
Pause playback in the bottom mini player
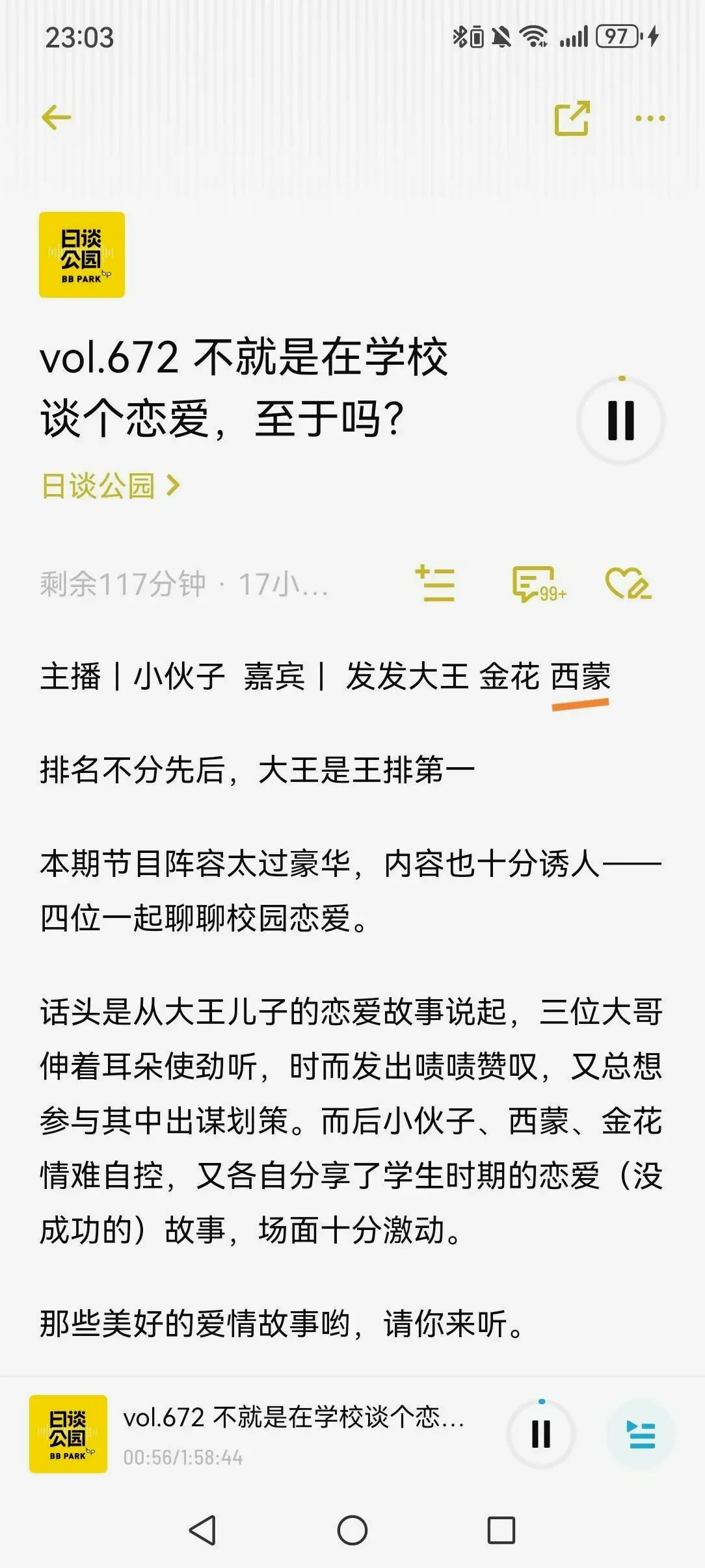541,1433
